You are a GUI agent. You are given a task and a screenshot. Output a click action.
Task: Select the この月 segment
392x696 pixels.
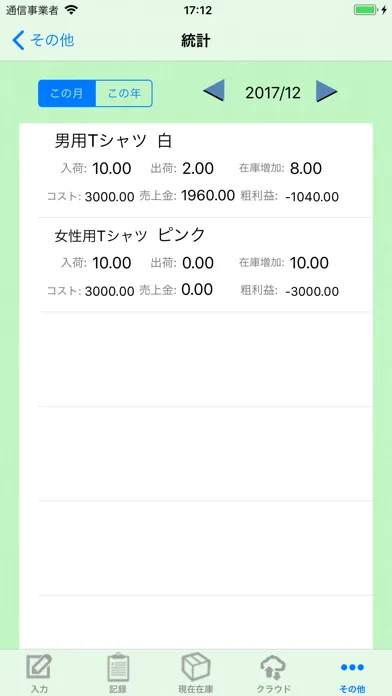coord(67,94)
